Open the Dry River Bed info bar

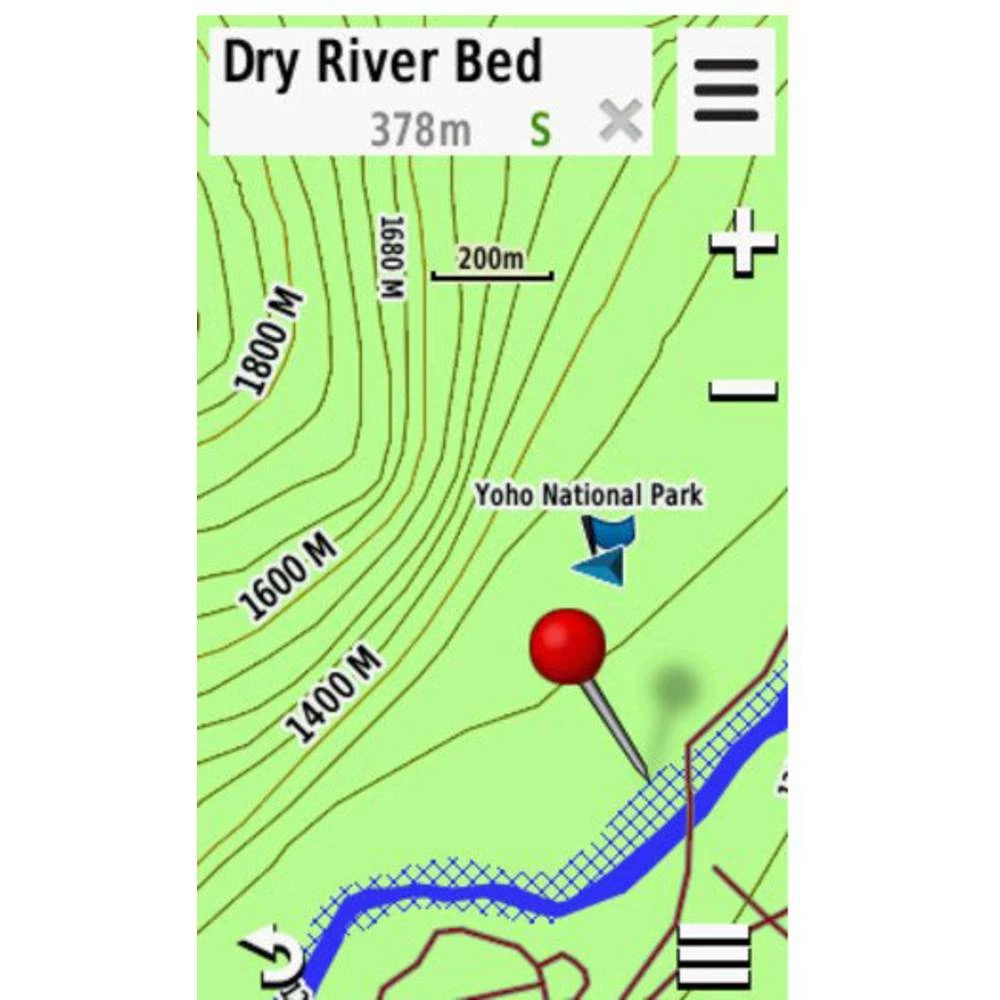tap(400, 92)
